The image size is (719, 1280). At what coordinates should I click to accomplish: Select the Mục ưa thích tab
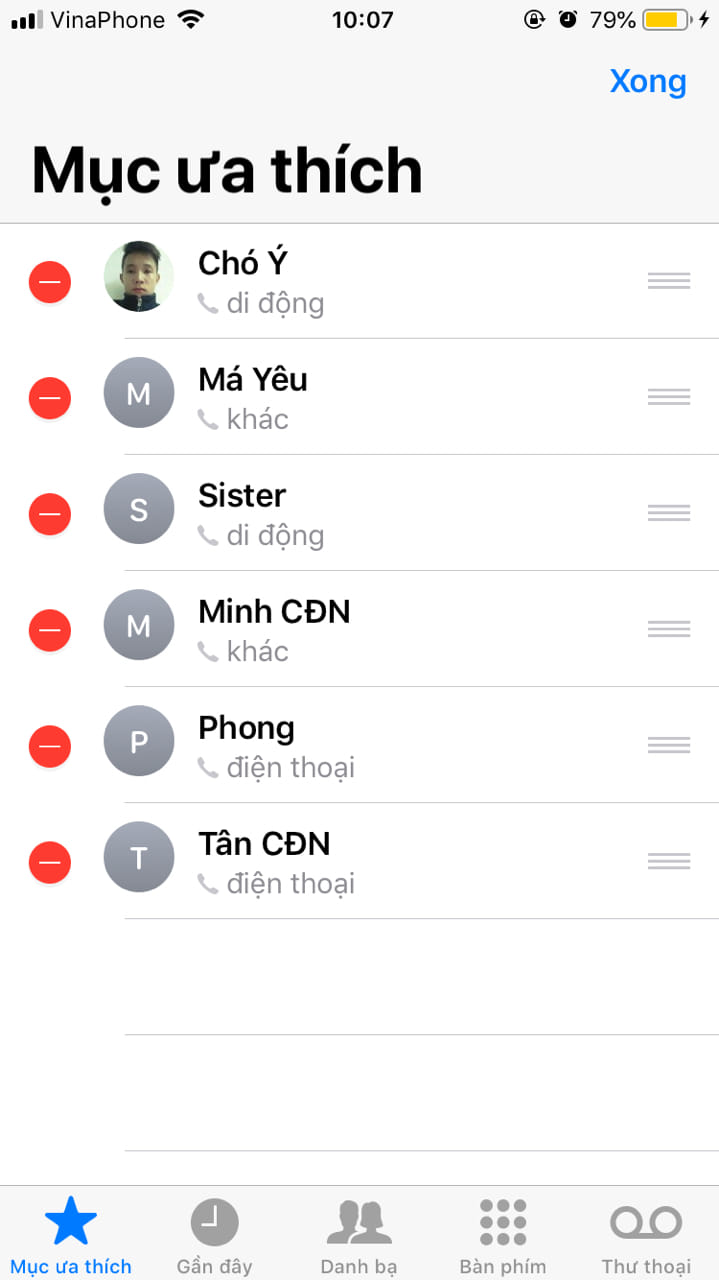(x=71, y=1236)
